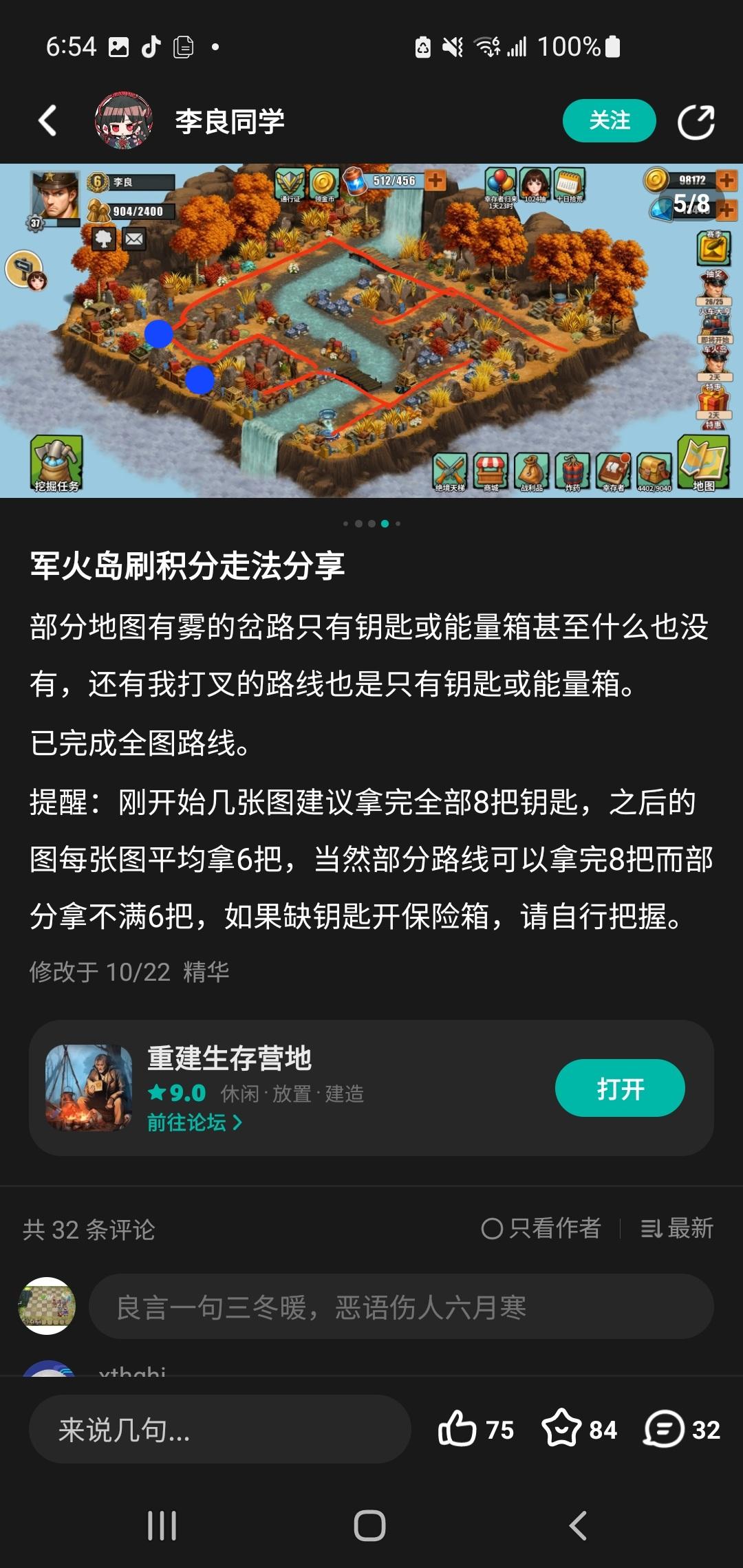The image size is (743, 1568).
Task: Tap 打开 to open 重建生存营地
Action: click(620, 1087)
